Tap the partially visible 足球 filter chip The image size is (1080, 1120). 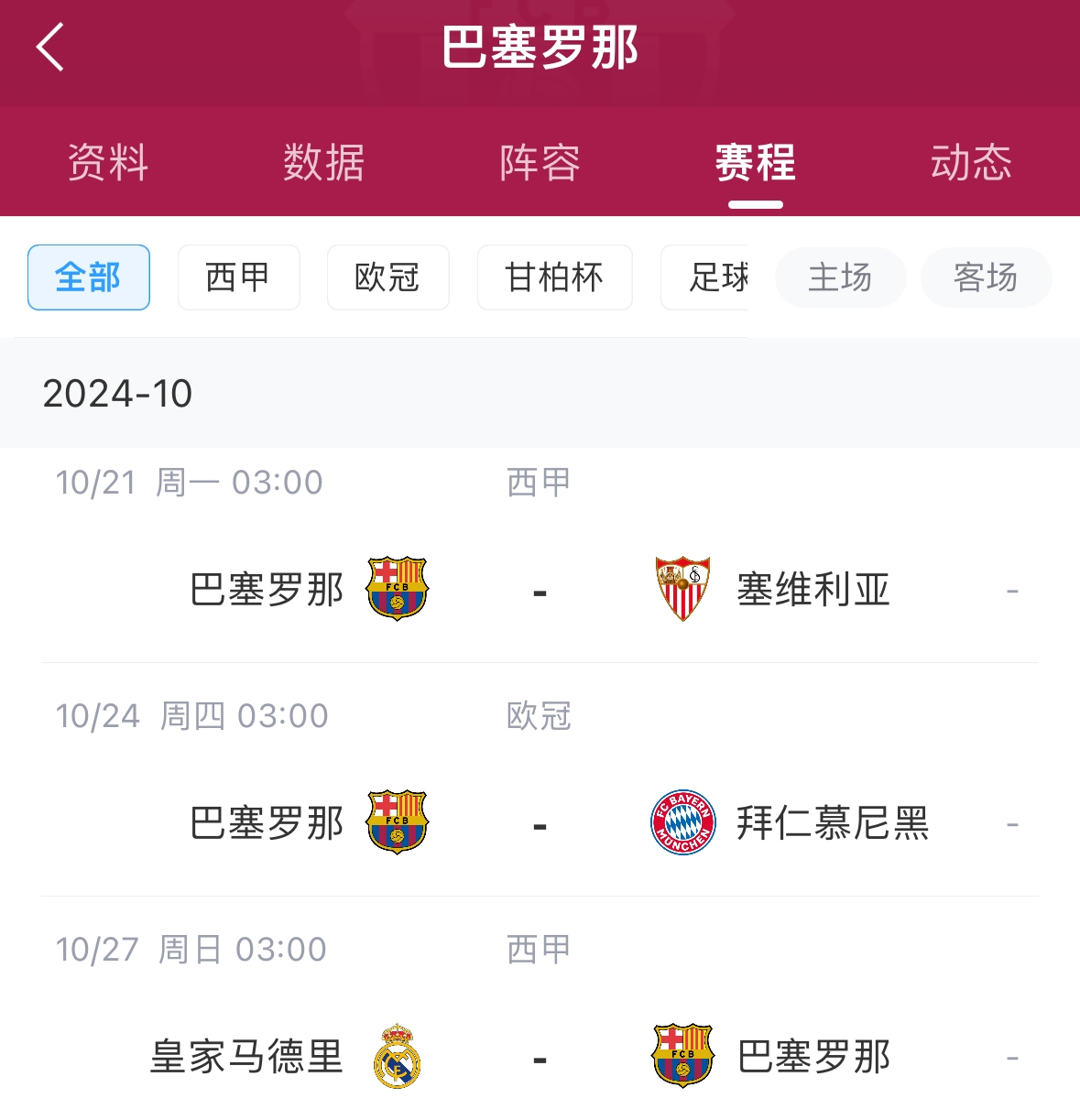[x=707, y=277]
